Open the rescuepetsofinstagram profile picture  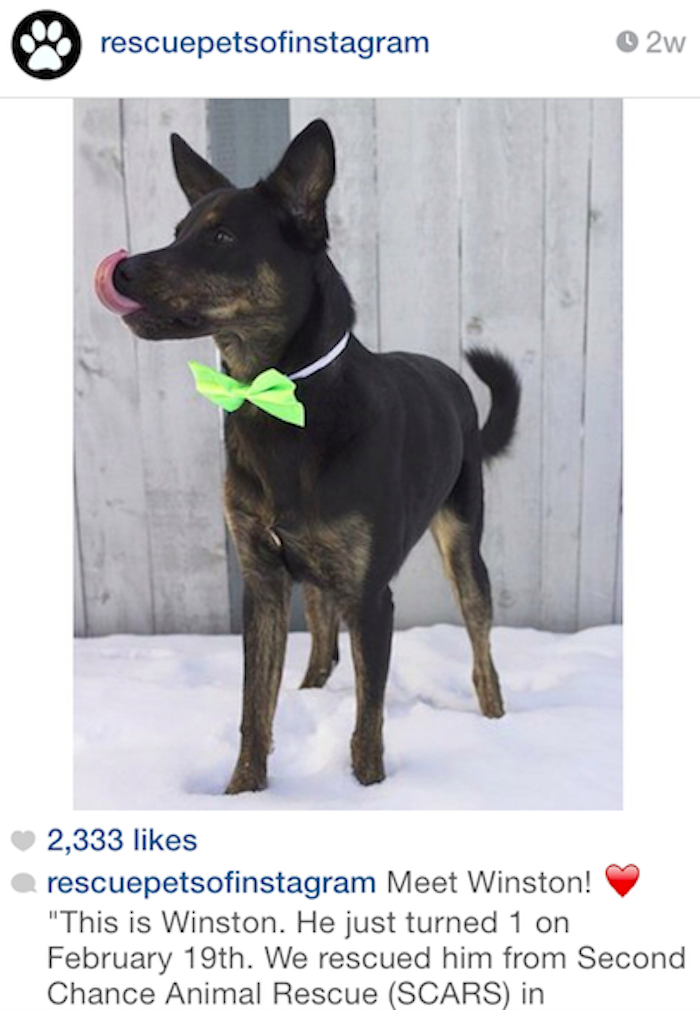point(46,45)
